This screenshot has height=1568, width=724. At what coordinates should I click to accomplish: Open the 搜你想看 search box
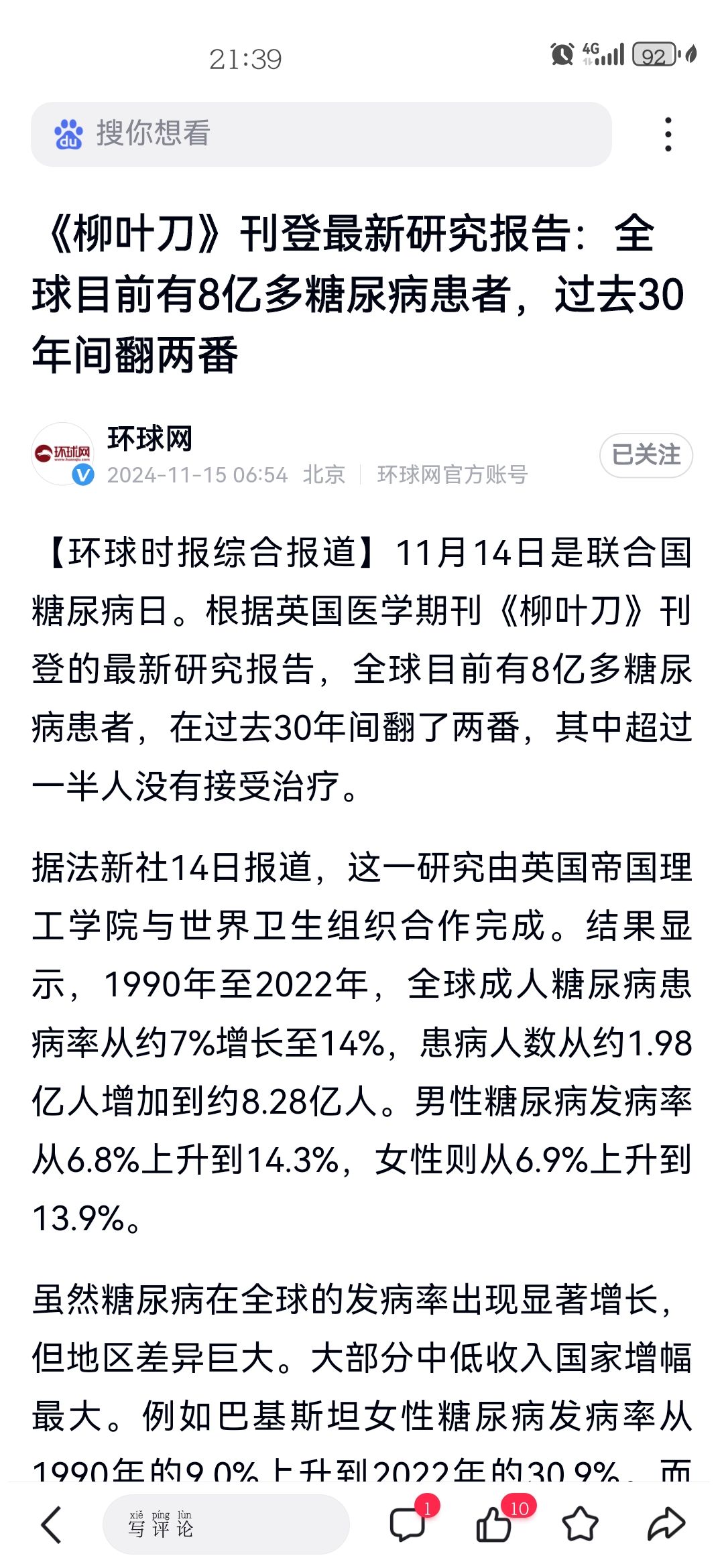click(321, 134)
